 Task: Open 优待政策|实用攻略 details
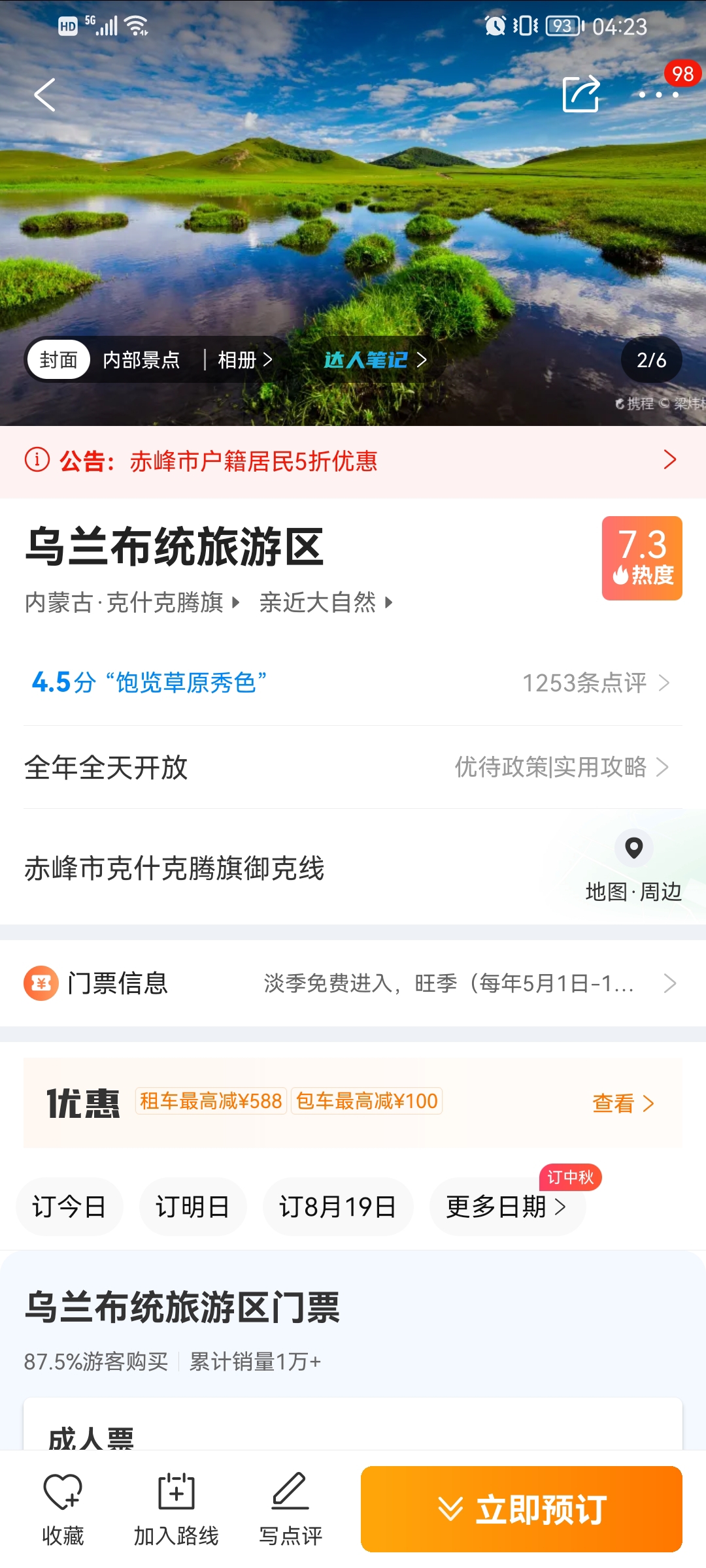pos(562,767)
